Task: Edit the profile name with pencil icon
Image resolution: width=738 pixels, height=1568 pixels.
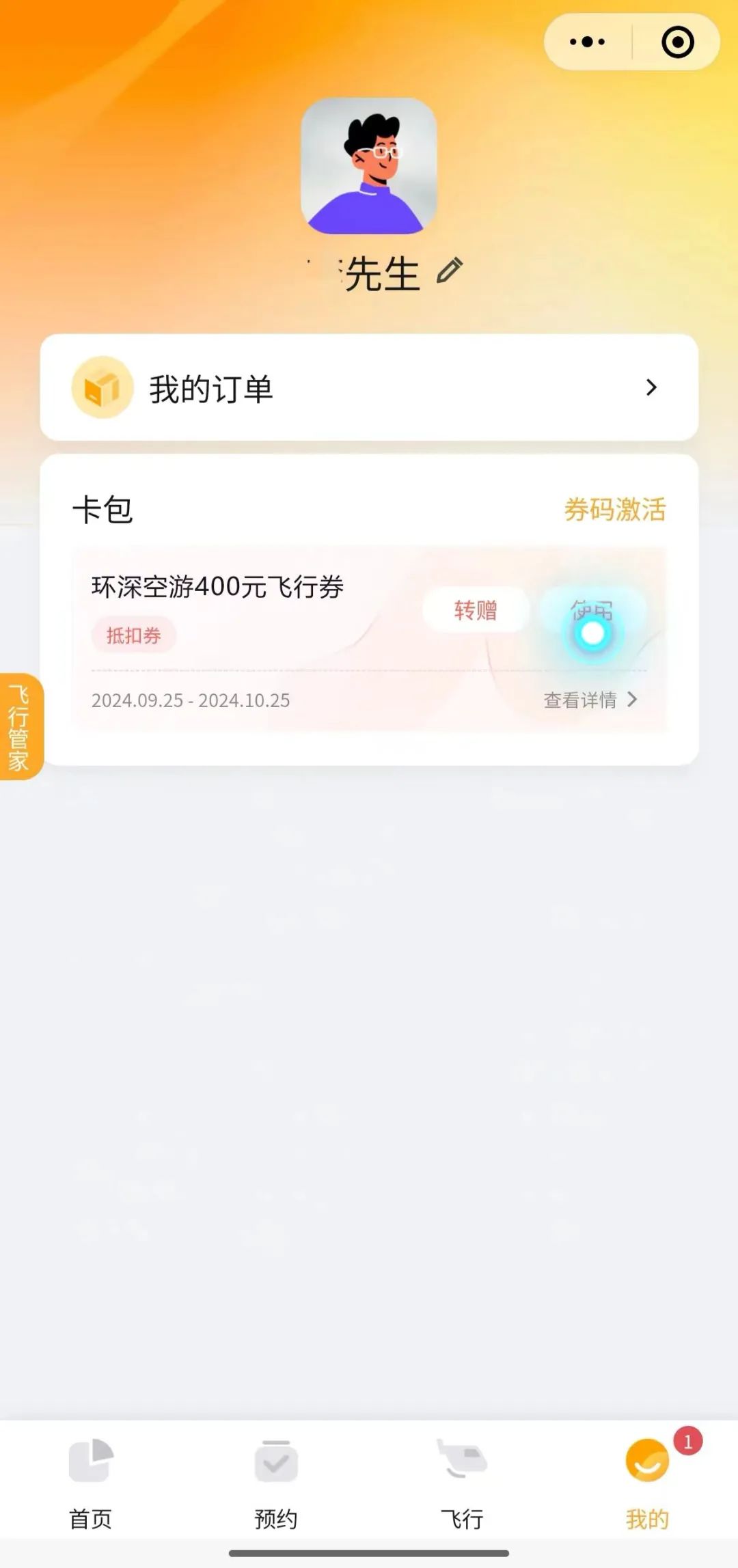Action: coord(449,271)
